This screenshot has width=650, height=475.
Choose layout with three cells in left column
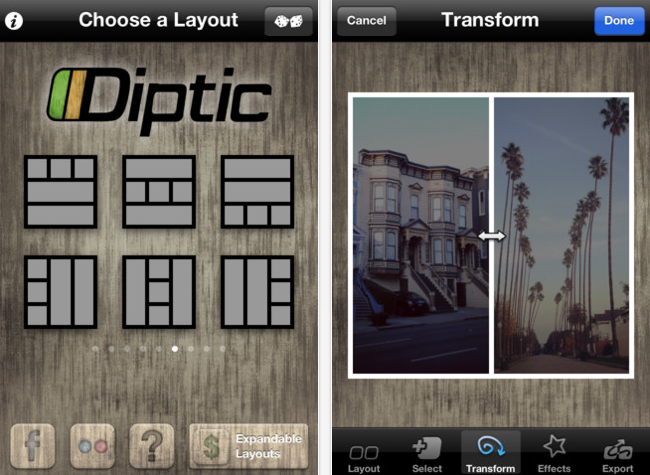(60, 292)
